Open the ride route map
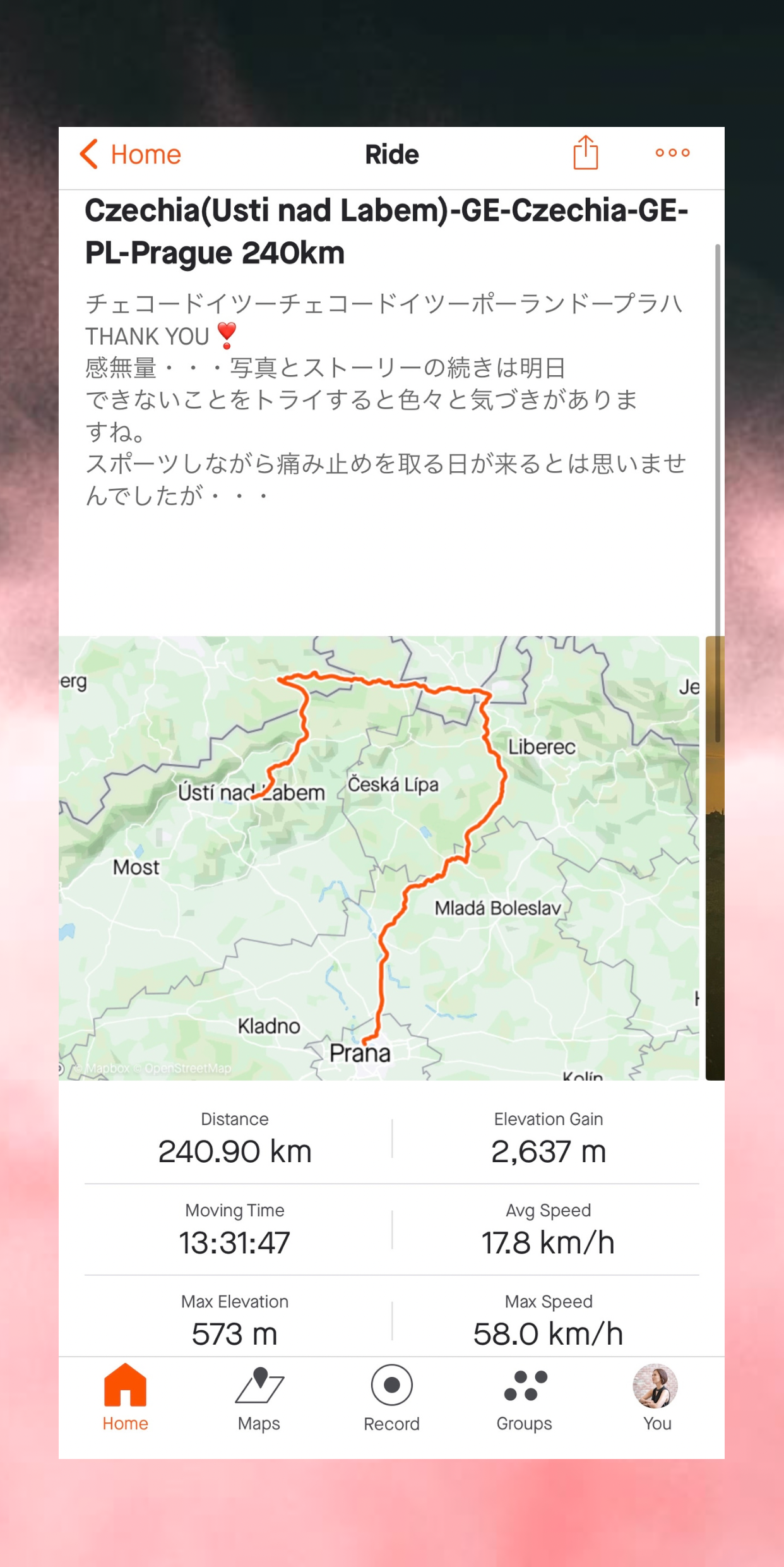Viewport: 784px width, 1567px height. (379, 858)
